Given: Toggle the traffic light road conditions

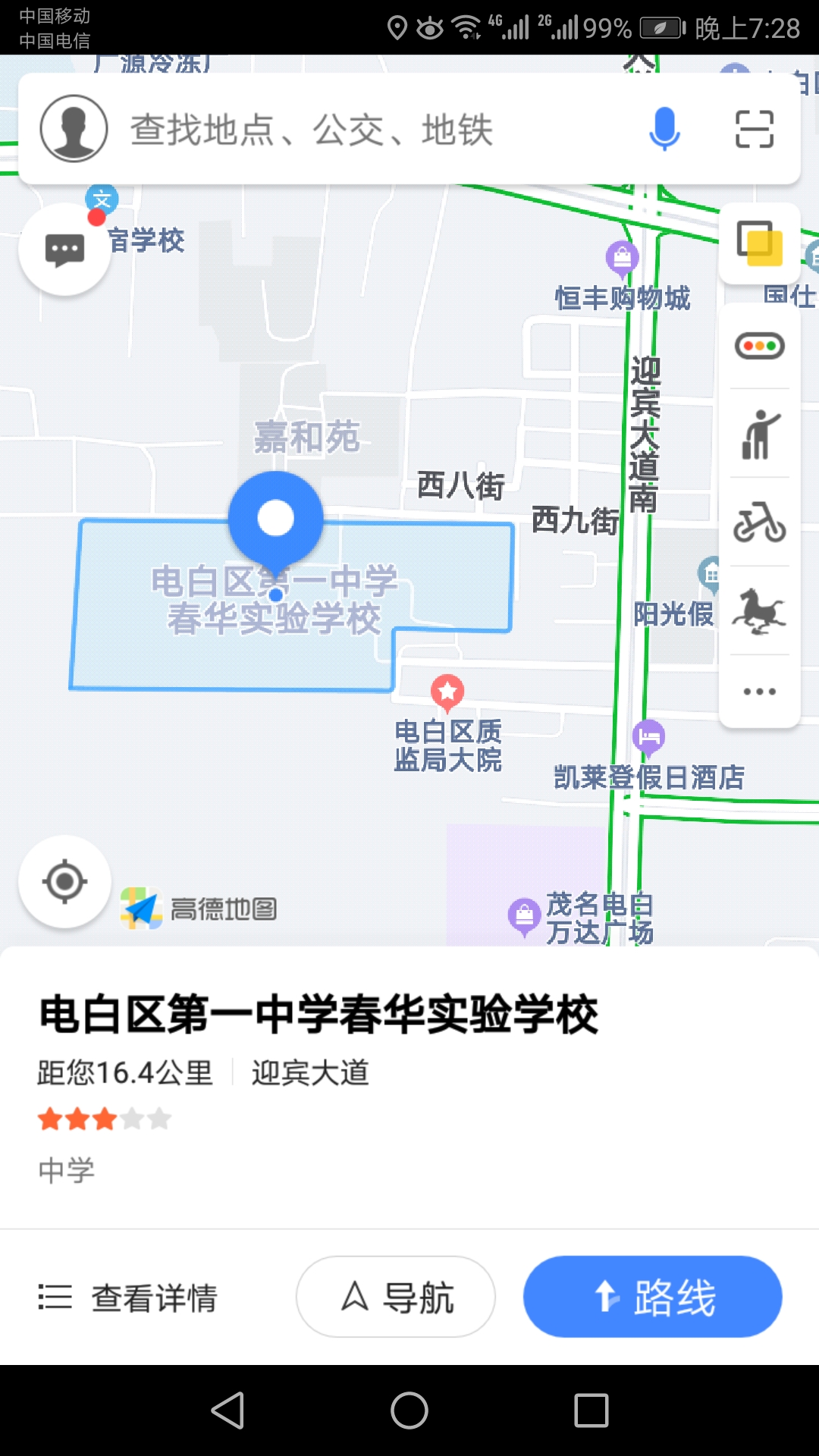Looking at the screenshot, I should [x=759, y=347].
